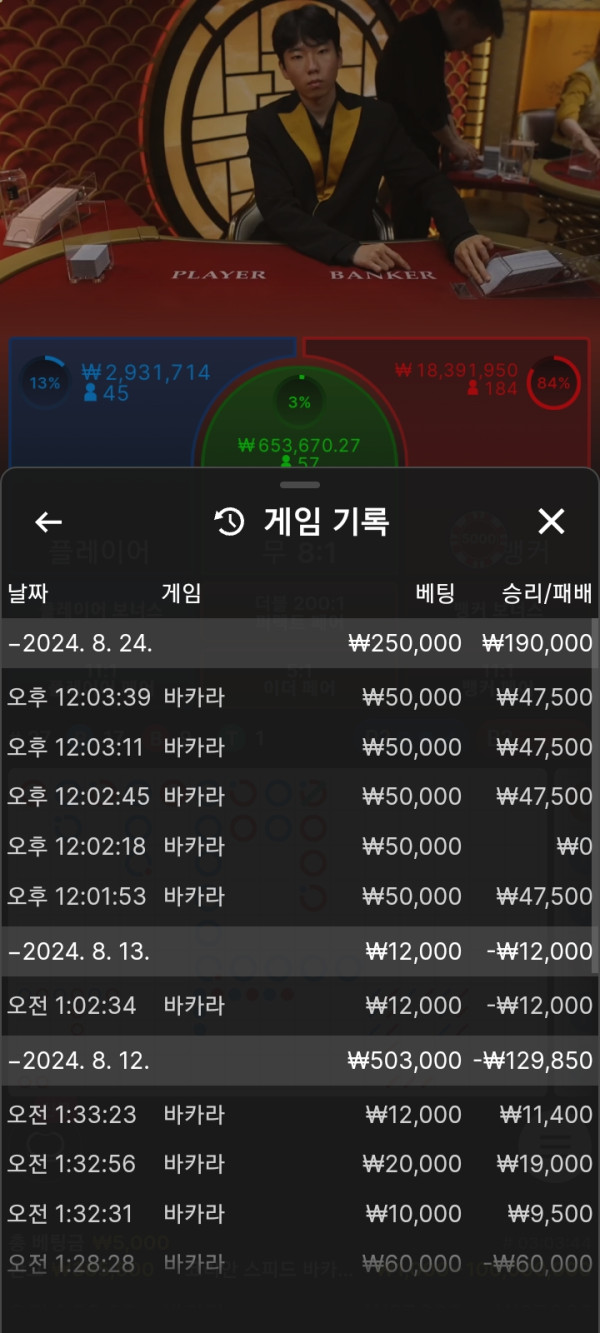Open the 오후 12:03:11 바카라 record
The image size is (600, 1333).
pyautogui.click(x=300, y=747)
